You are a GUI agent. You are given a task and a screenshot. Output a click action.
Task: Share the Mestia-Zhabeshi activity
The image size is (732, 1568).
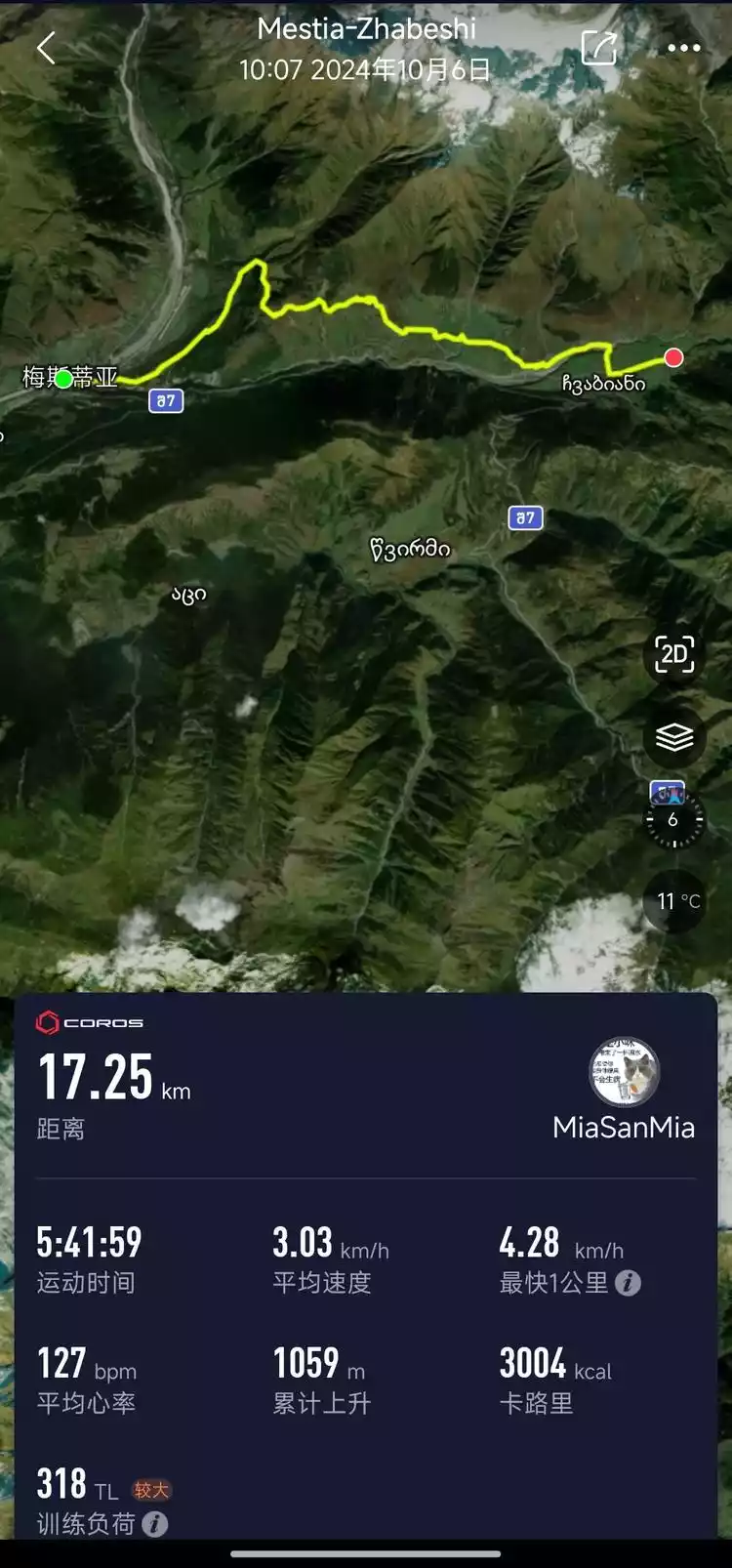coord(598,48)
